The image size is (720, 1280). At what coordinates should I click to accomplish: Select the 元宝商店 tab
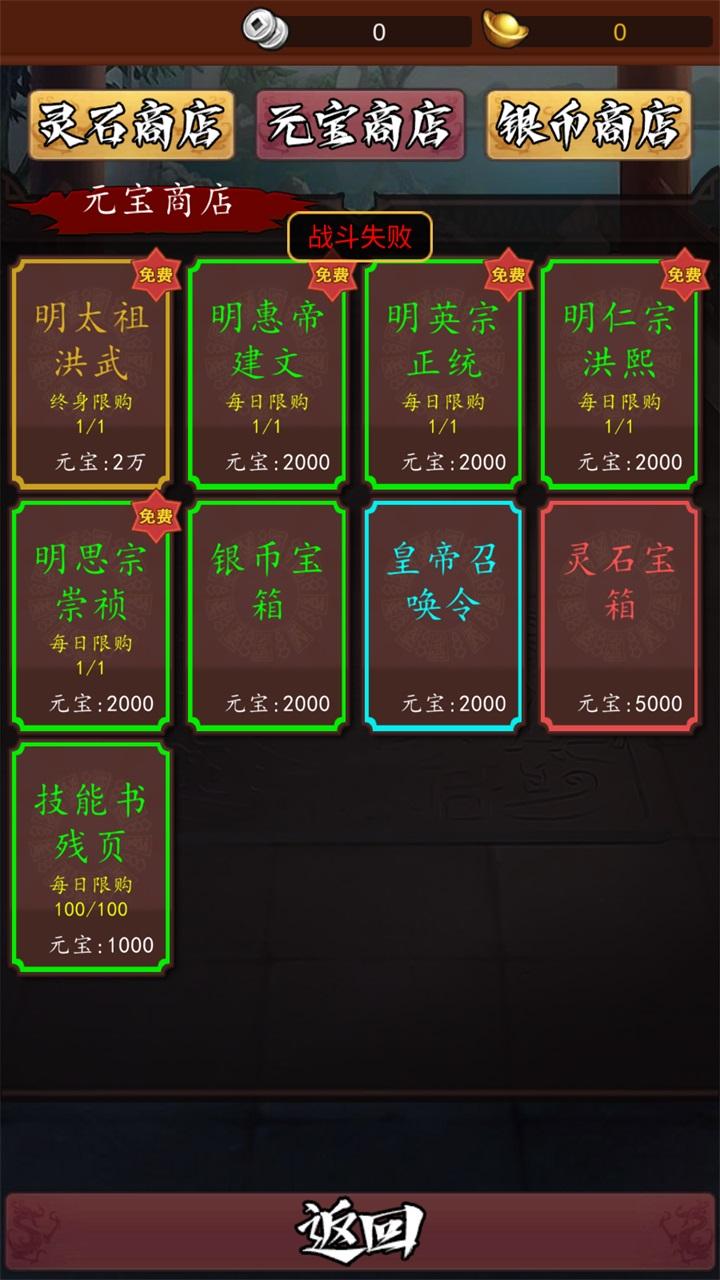point(360,126)
